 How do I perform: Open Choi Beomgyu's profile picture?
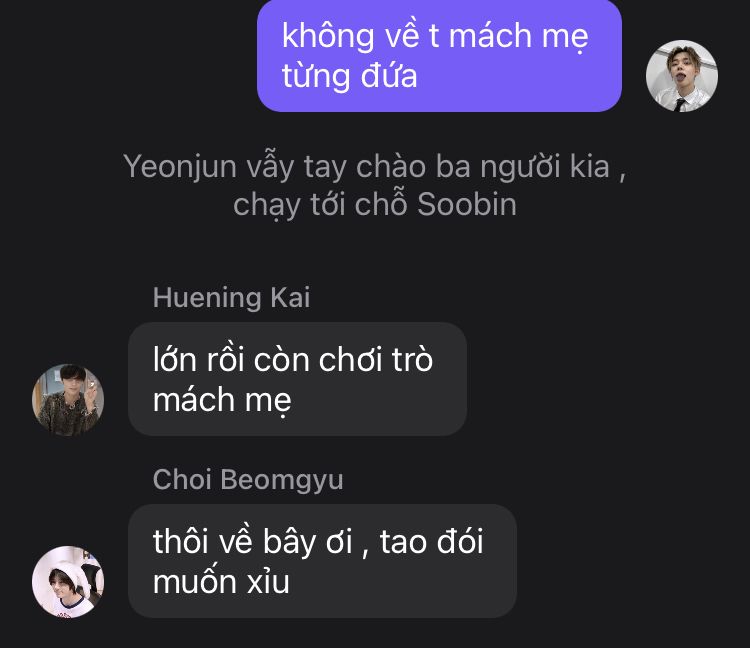click(68, 582)
